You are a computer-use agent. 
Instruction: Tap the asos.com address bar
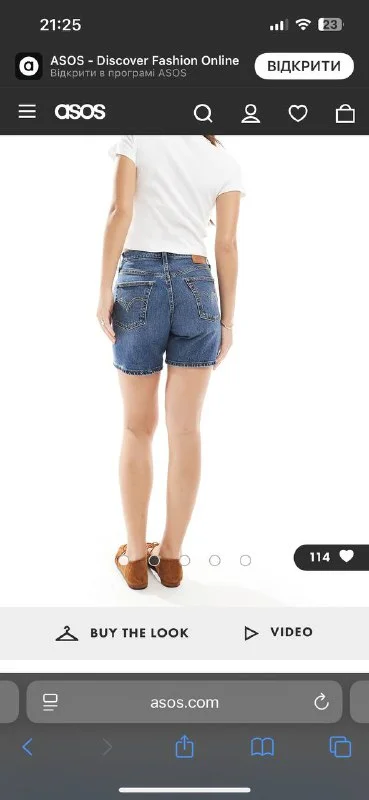pos(184,703)
